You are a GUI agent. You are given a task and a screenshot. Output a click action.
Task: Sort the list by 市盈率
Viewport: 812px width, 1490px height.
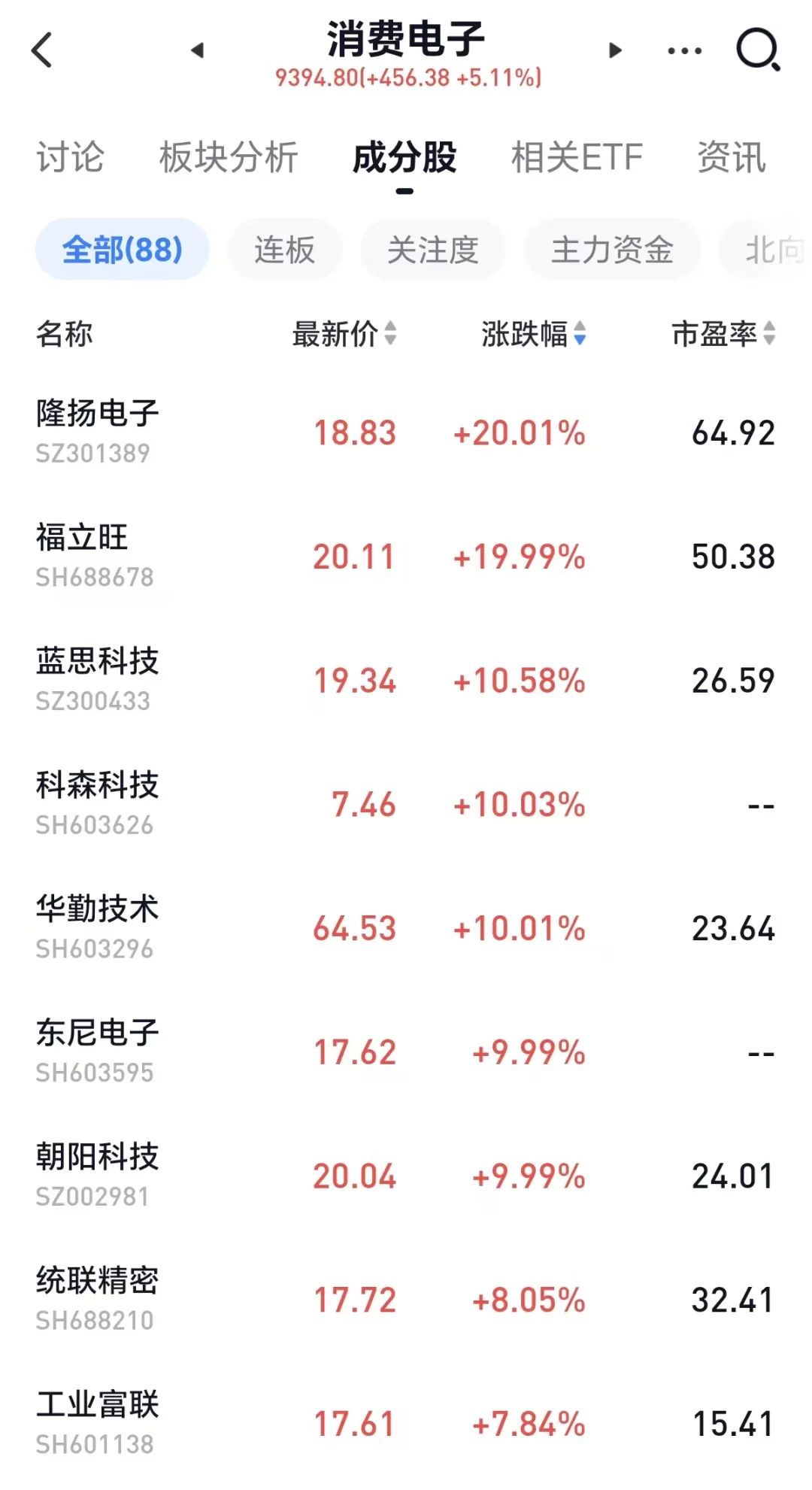click(723, 333)
